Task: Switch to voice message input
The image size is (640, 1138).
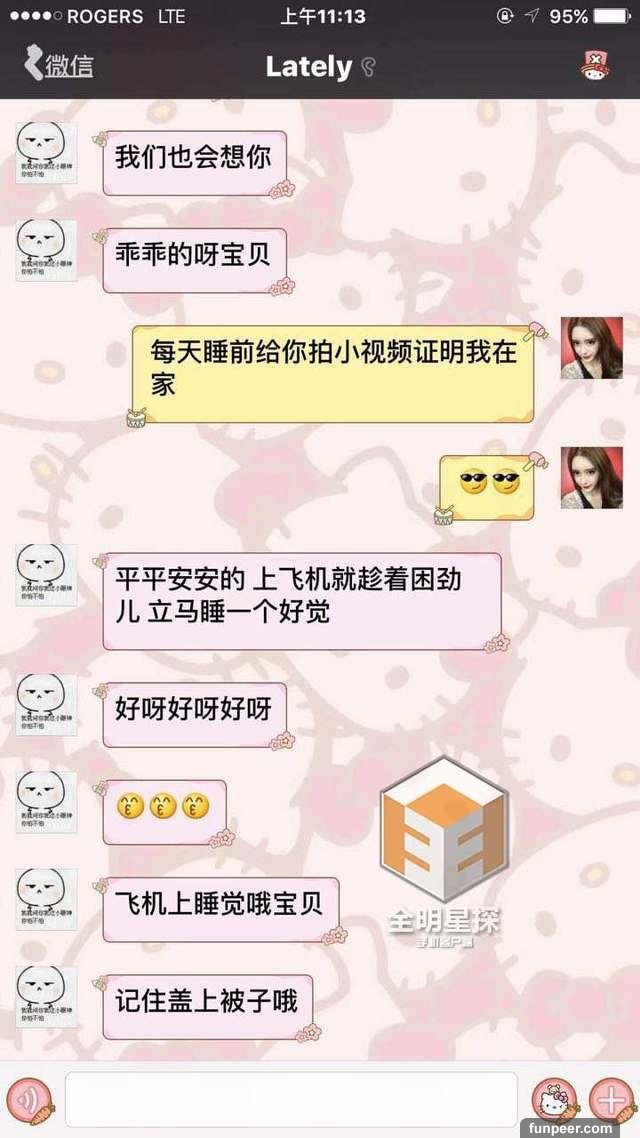Action: click(x=28, y=1099)
